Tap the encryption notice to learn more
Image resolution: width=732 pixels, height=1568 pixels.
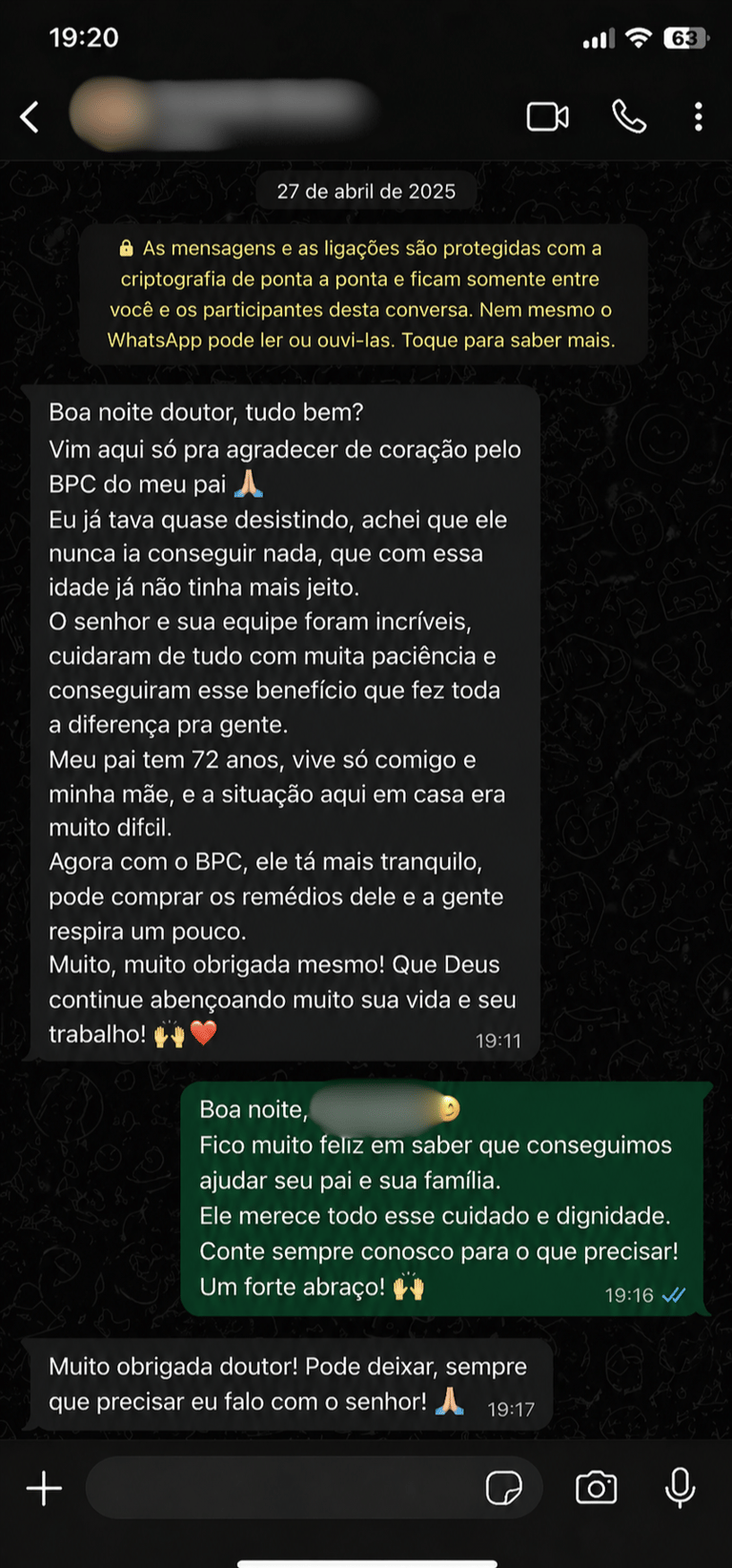(362, 294)
